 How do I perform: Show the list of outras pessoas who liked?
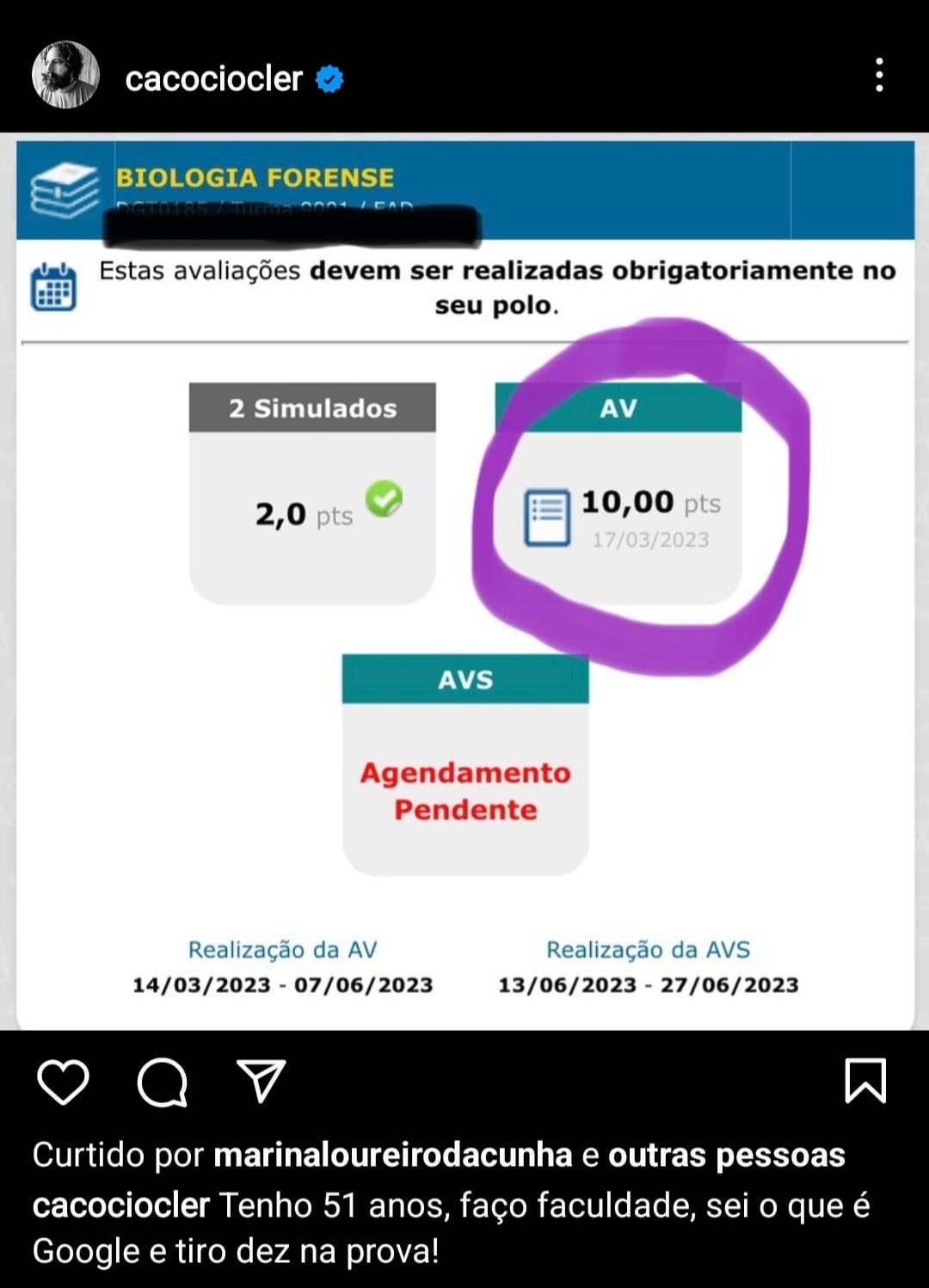pos(727,1155)
